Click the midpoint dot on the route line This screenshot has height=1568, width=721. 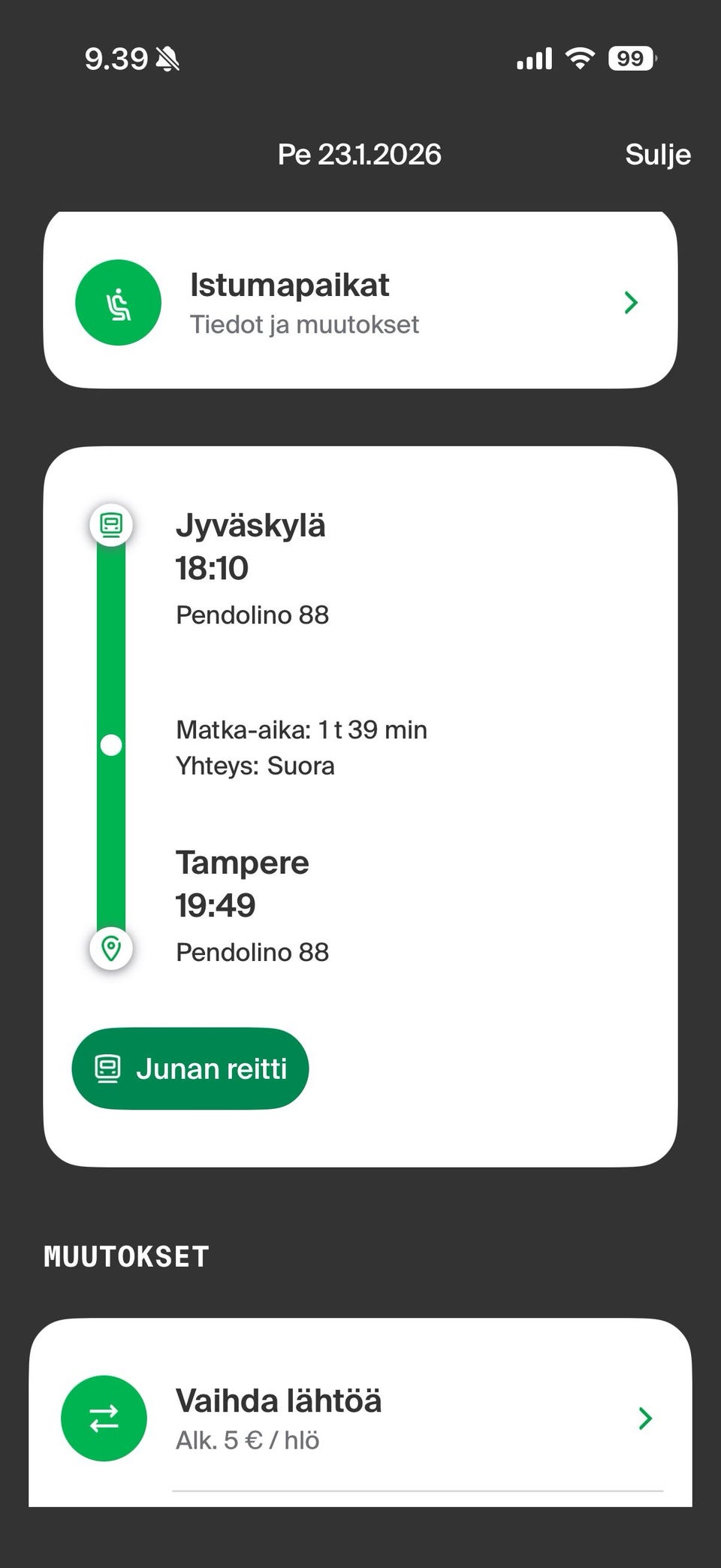[x=110, y=745]
